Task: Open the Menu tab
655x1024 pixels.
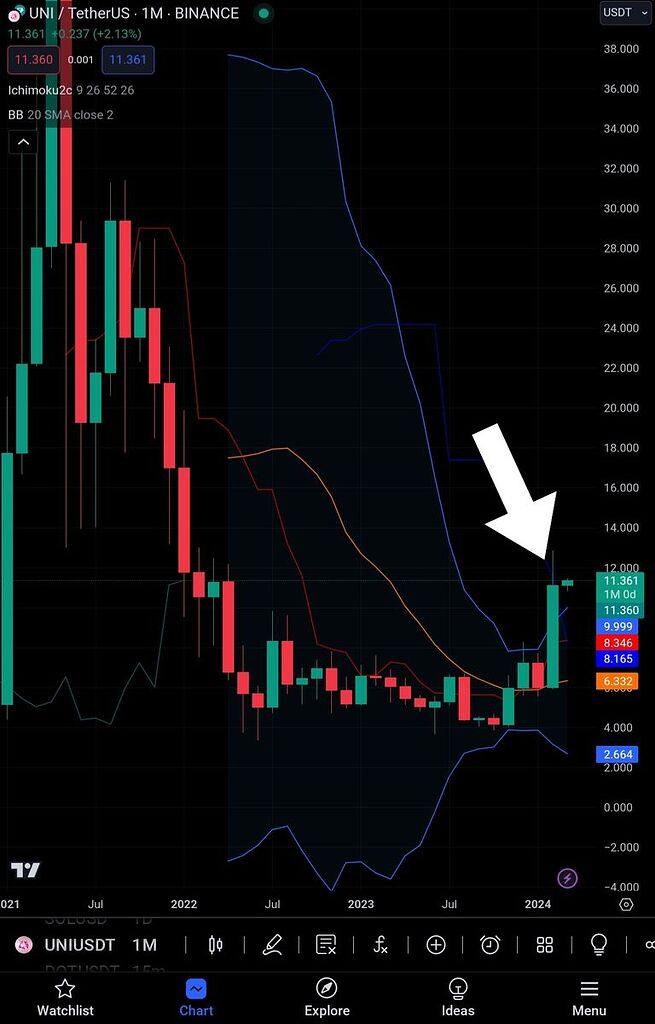Action: point(589,996)
